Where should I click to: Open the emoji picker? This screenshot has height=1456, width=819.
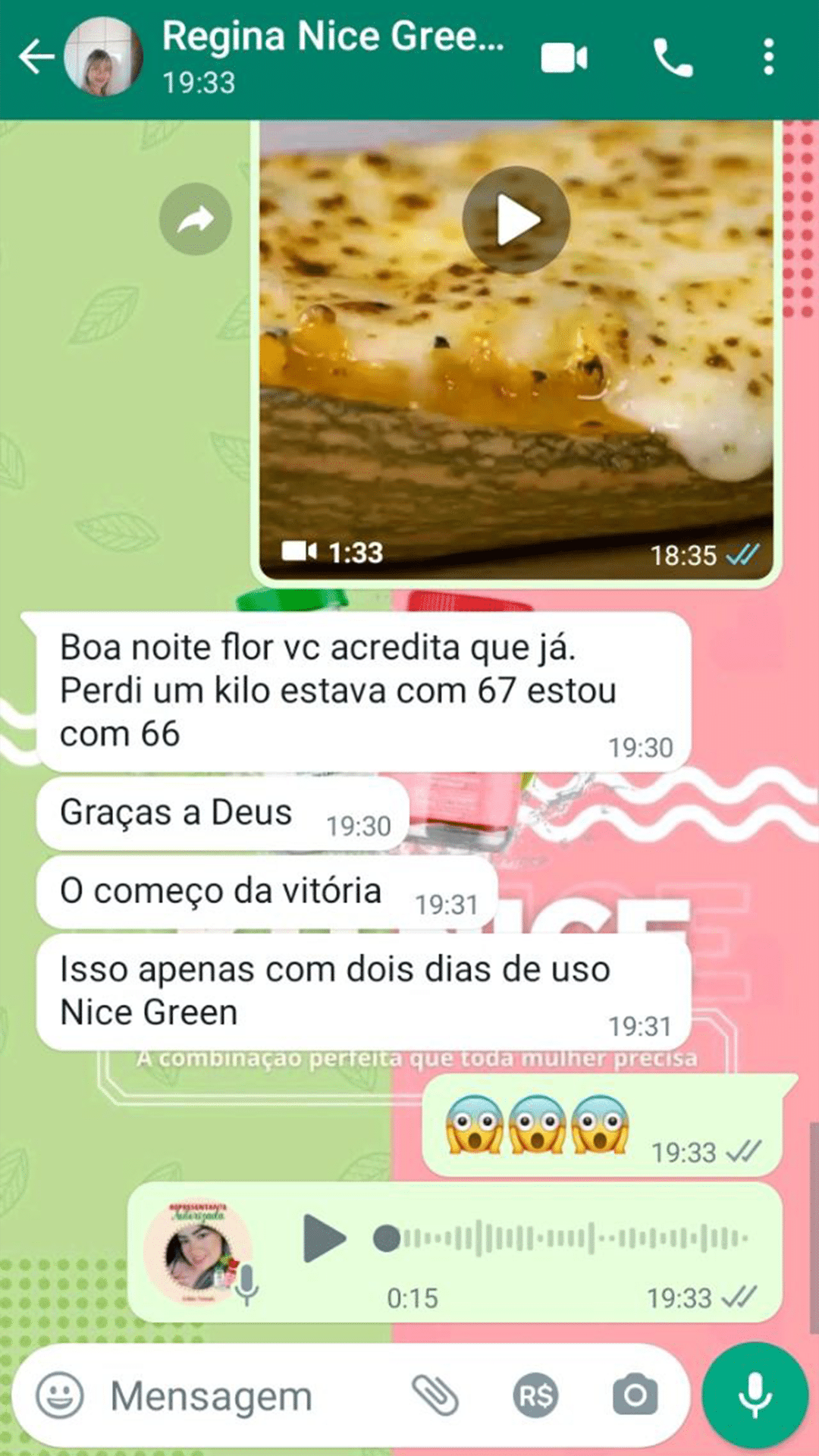point(60,1395)
